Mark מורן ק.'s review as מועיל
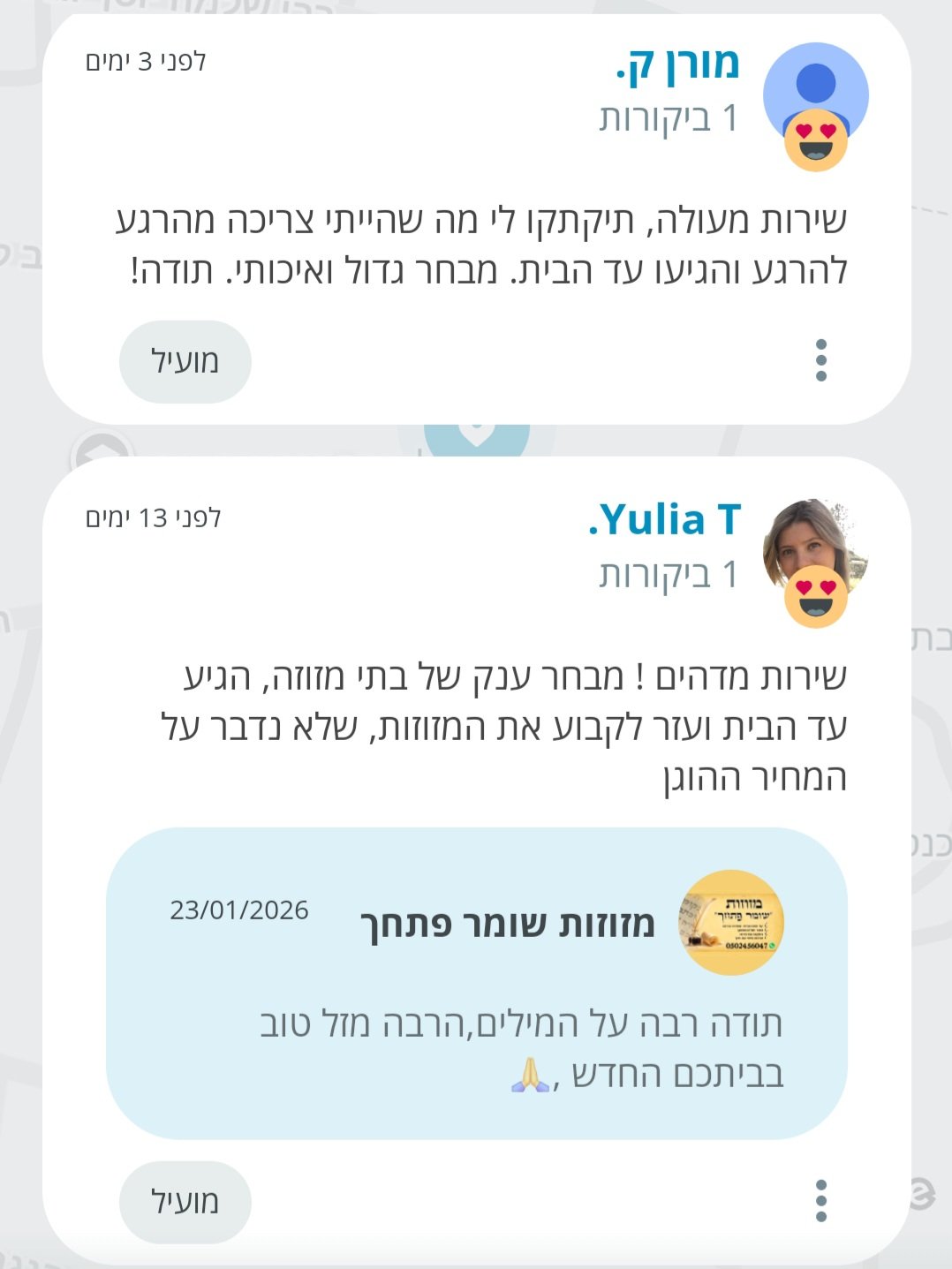Viewport: 952px width, 1269px height. [x=185, y=361]
